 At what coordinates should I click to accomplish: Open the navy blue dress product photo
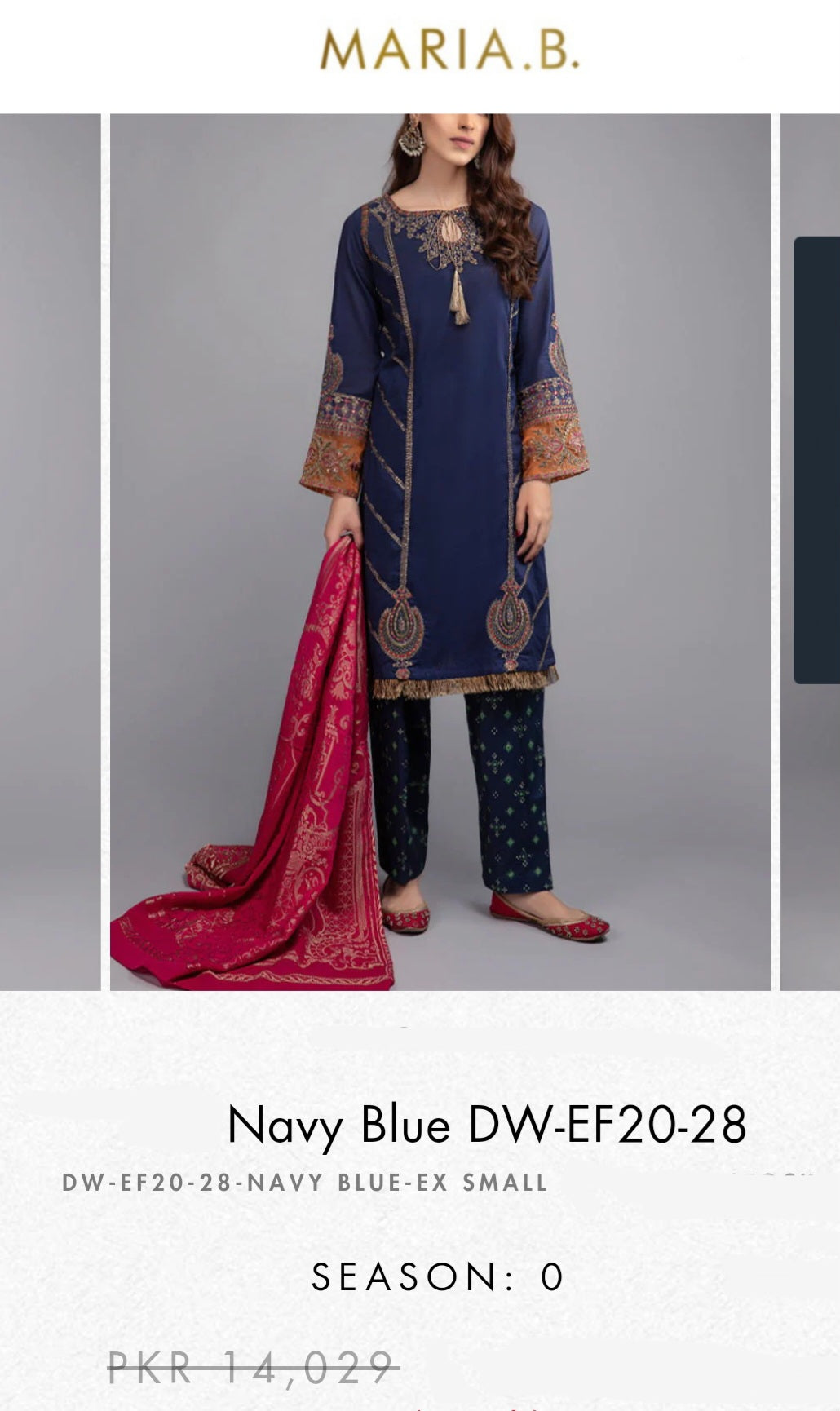(440, 551)
